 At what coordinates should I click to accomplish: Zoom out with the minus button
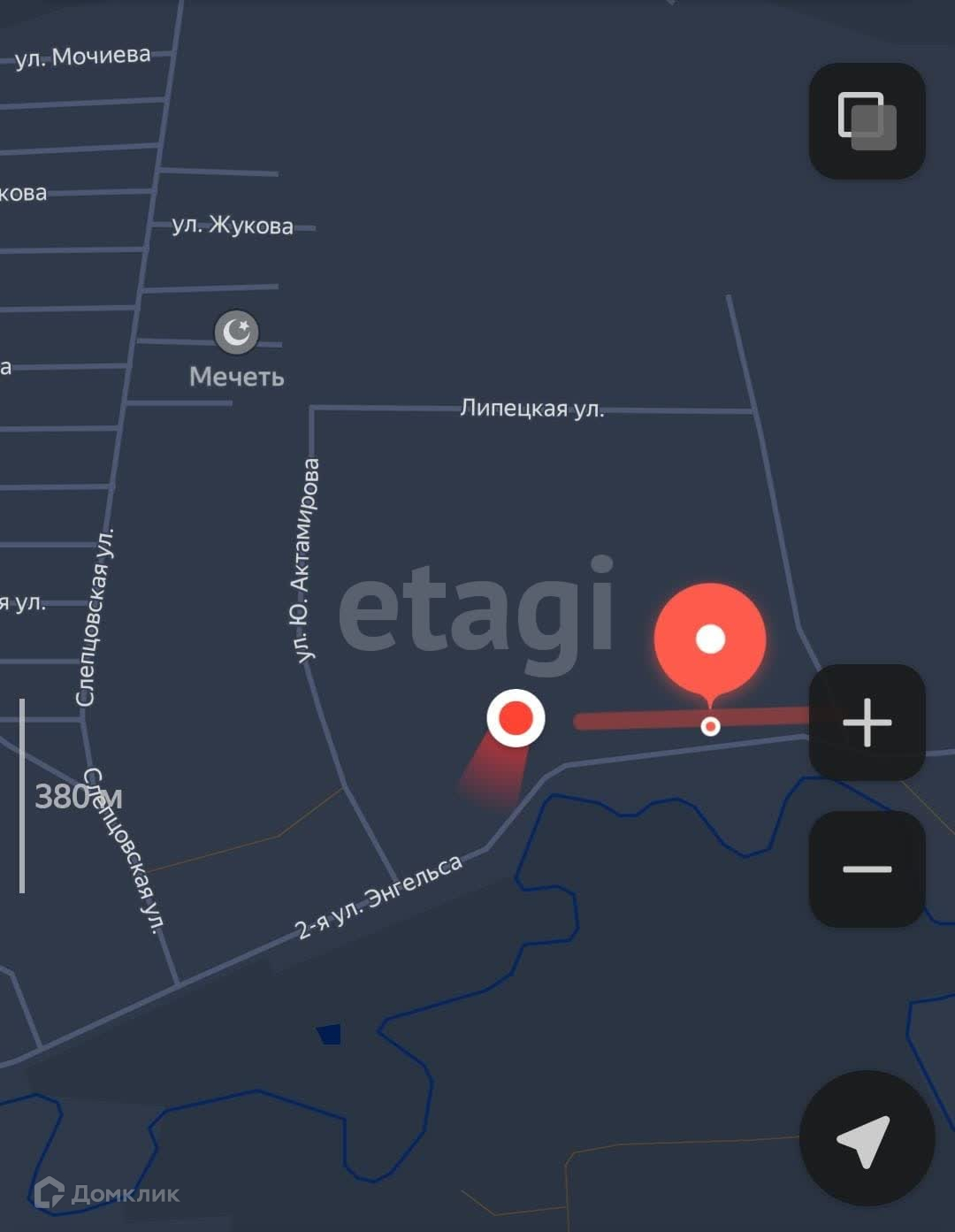click(x=867, y=869)
